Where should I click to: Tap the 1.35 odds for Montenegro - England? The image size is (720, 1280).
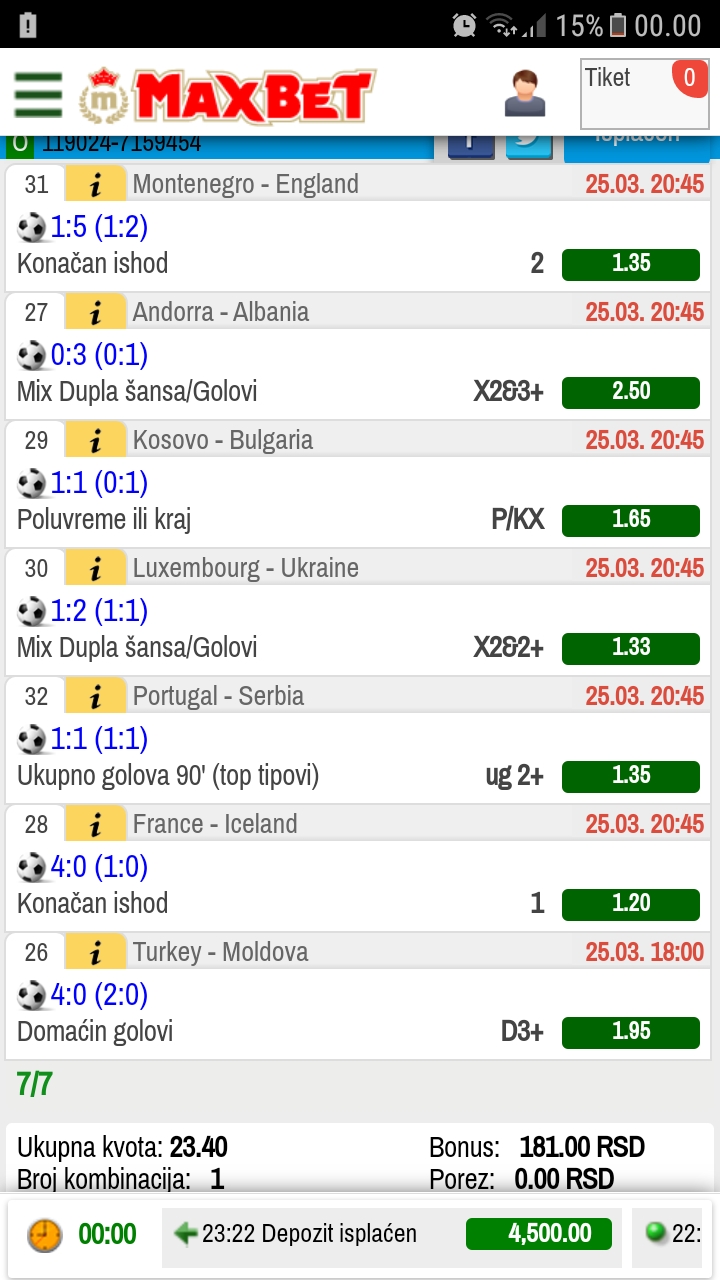pos(631,264)
